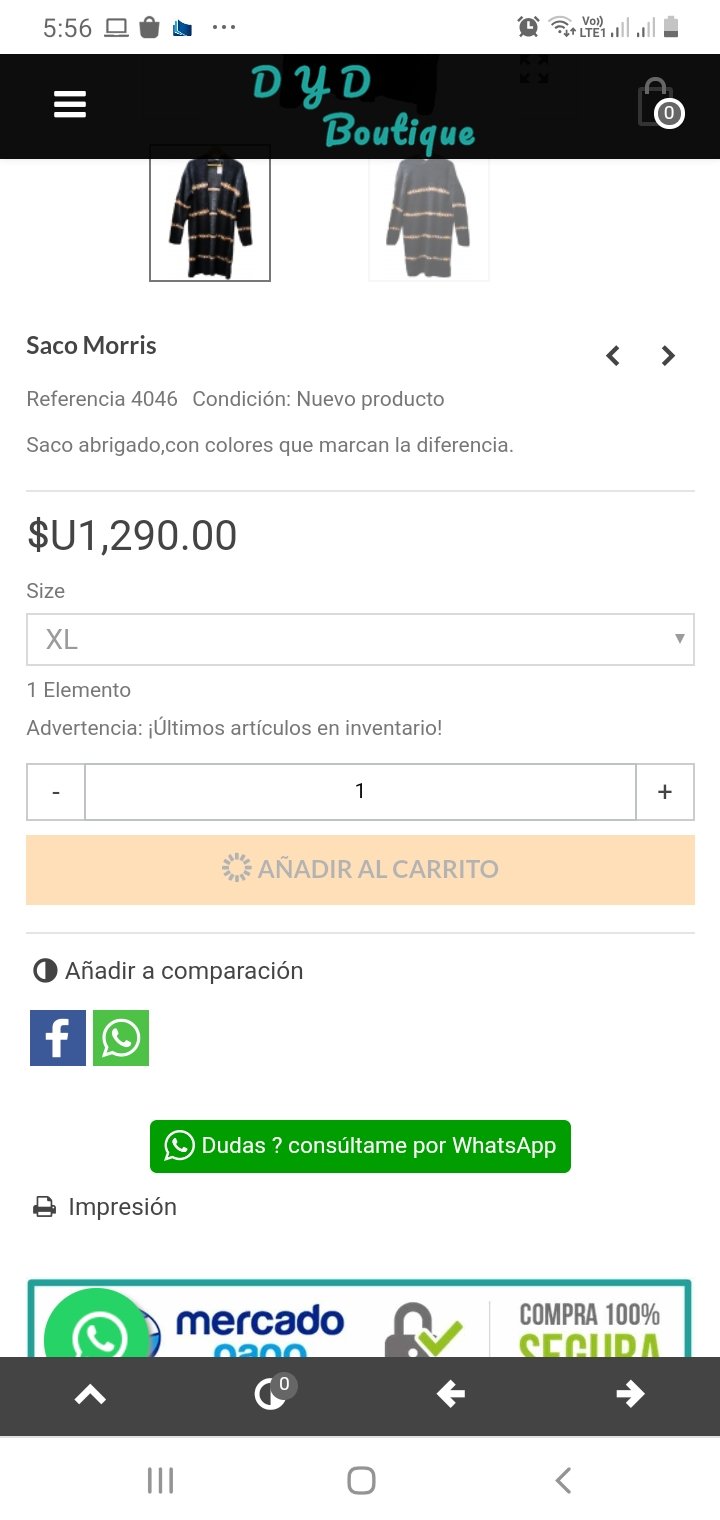Open the hamburger menu
720x1520 pixels.
point(70,104)
